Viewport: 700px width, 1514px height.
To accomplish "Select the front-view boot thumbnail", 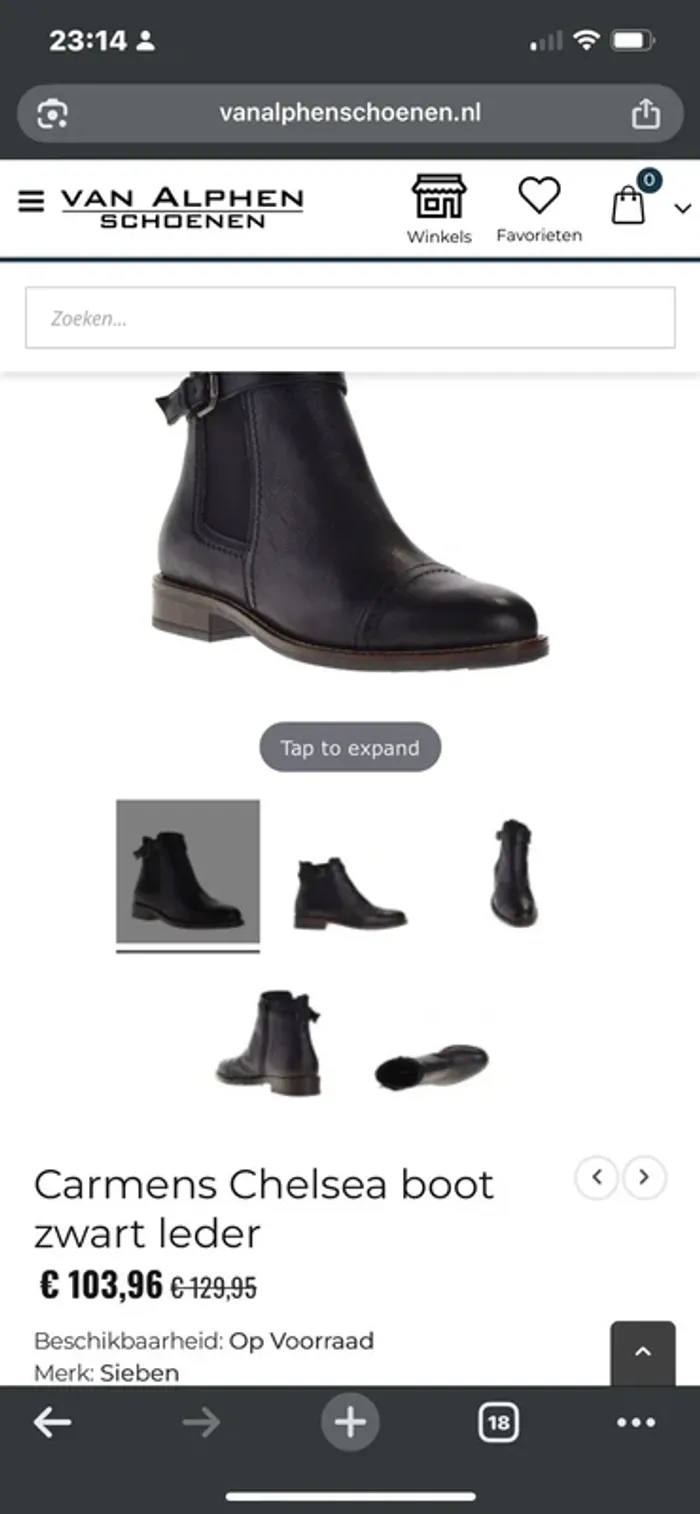I will pyautogui.click(x=514, y=872).
